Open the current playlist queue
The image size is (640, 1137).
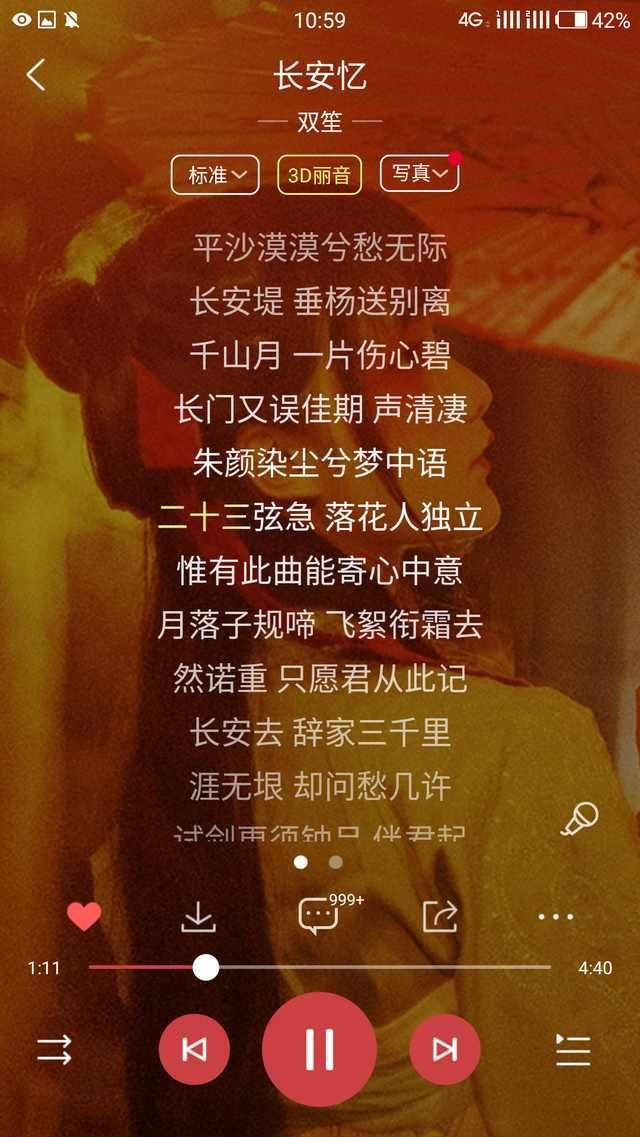573,1050
